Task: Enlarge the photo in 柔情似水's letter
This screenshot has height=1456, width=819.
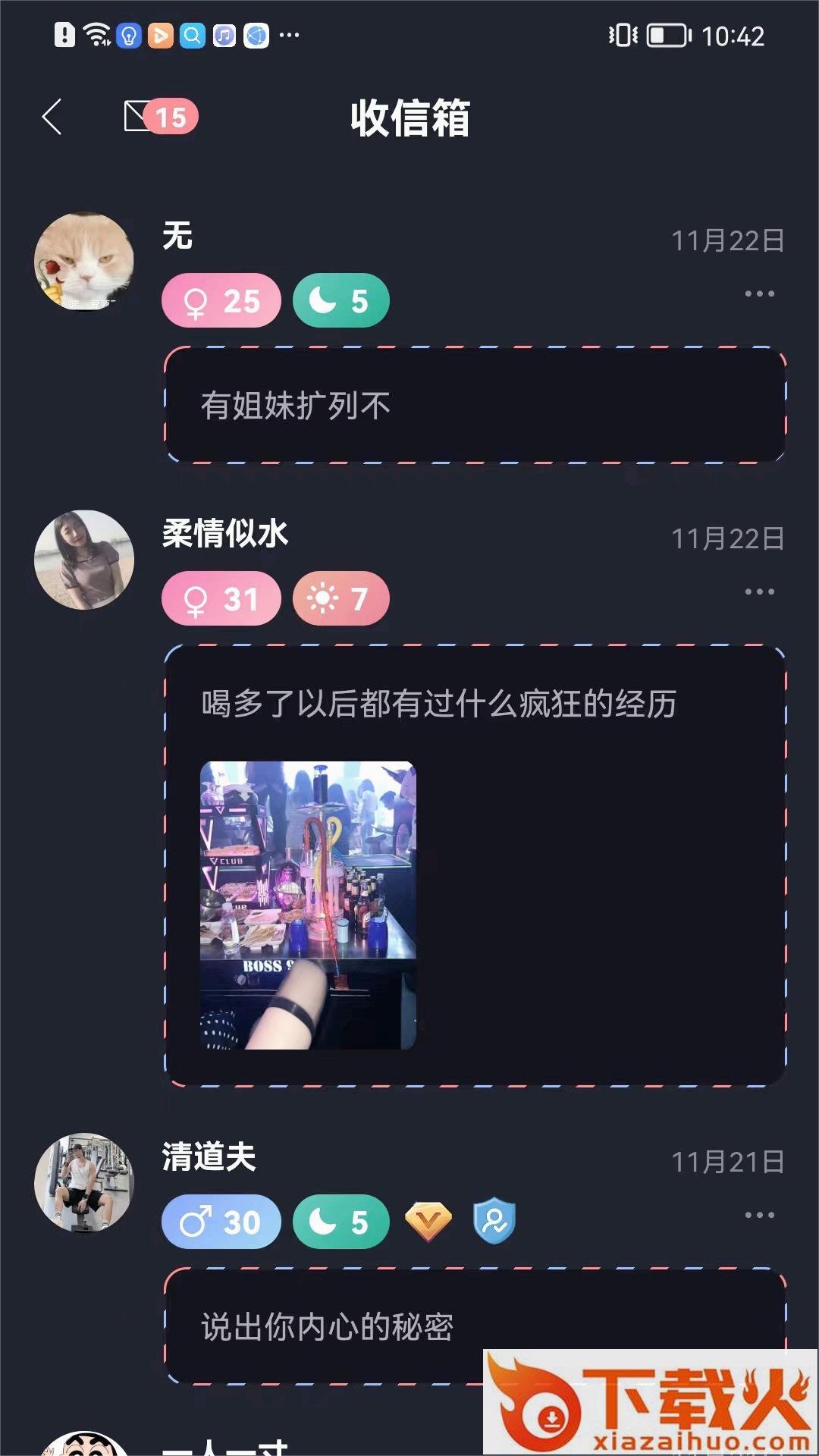Action: pyautogui.click(x=308, y=905)
